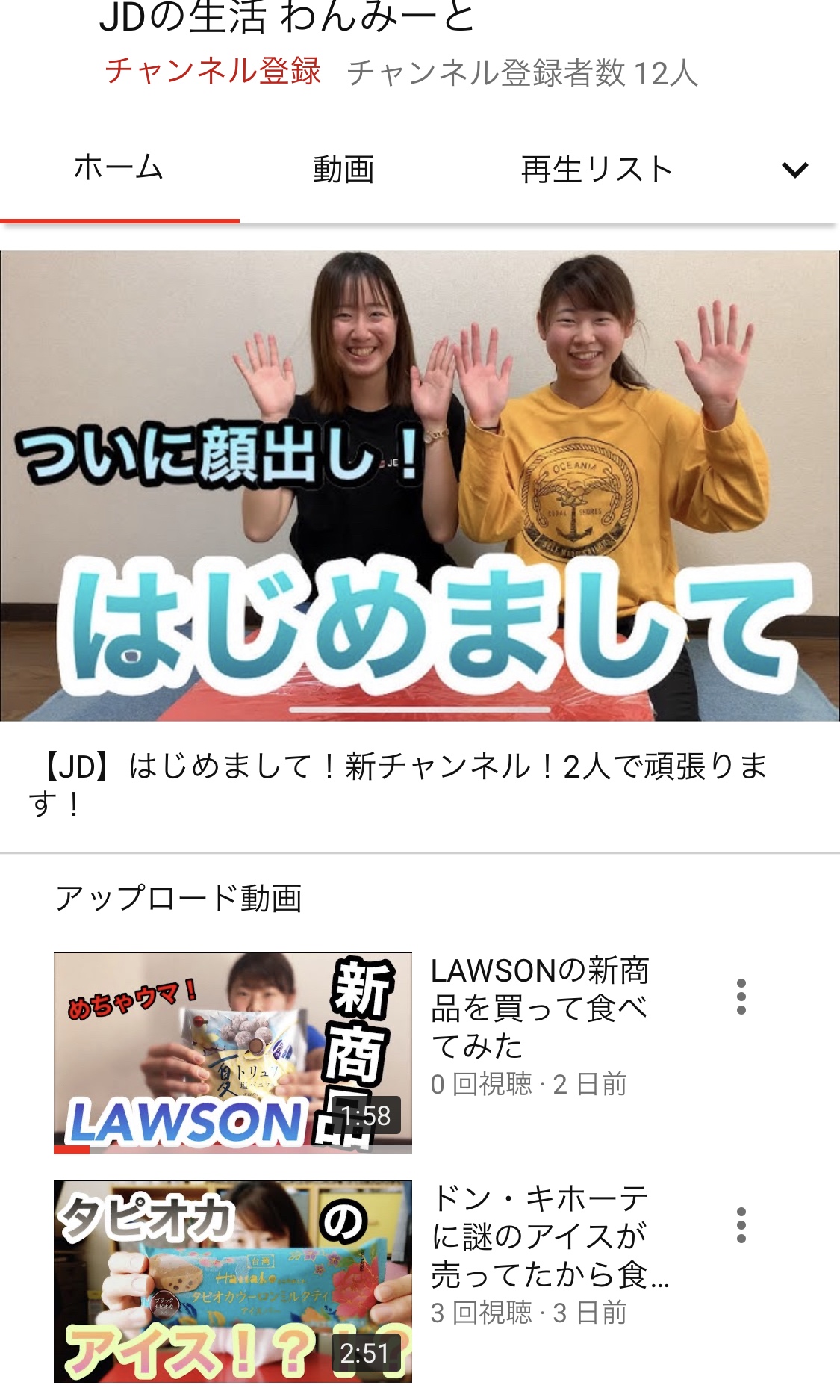Open the ドン・キホーテ ice cream video thumbnail
This screenshot has height=1400, width=840.
233,1281
